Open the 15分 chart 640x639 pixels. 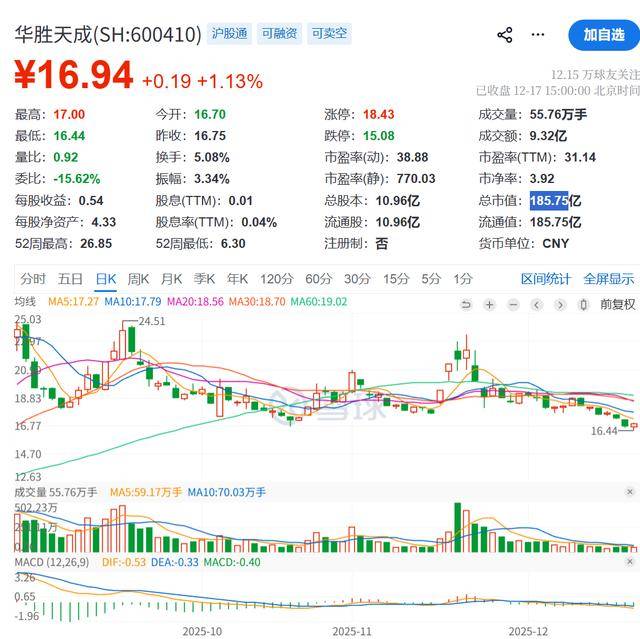pyautogui.click(x=396, y=279)
